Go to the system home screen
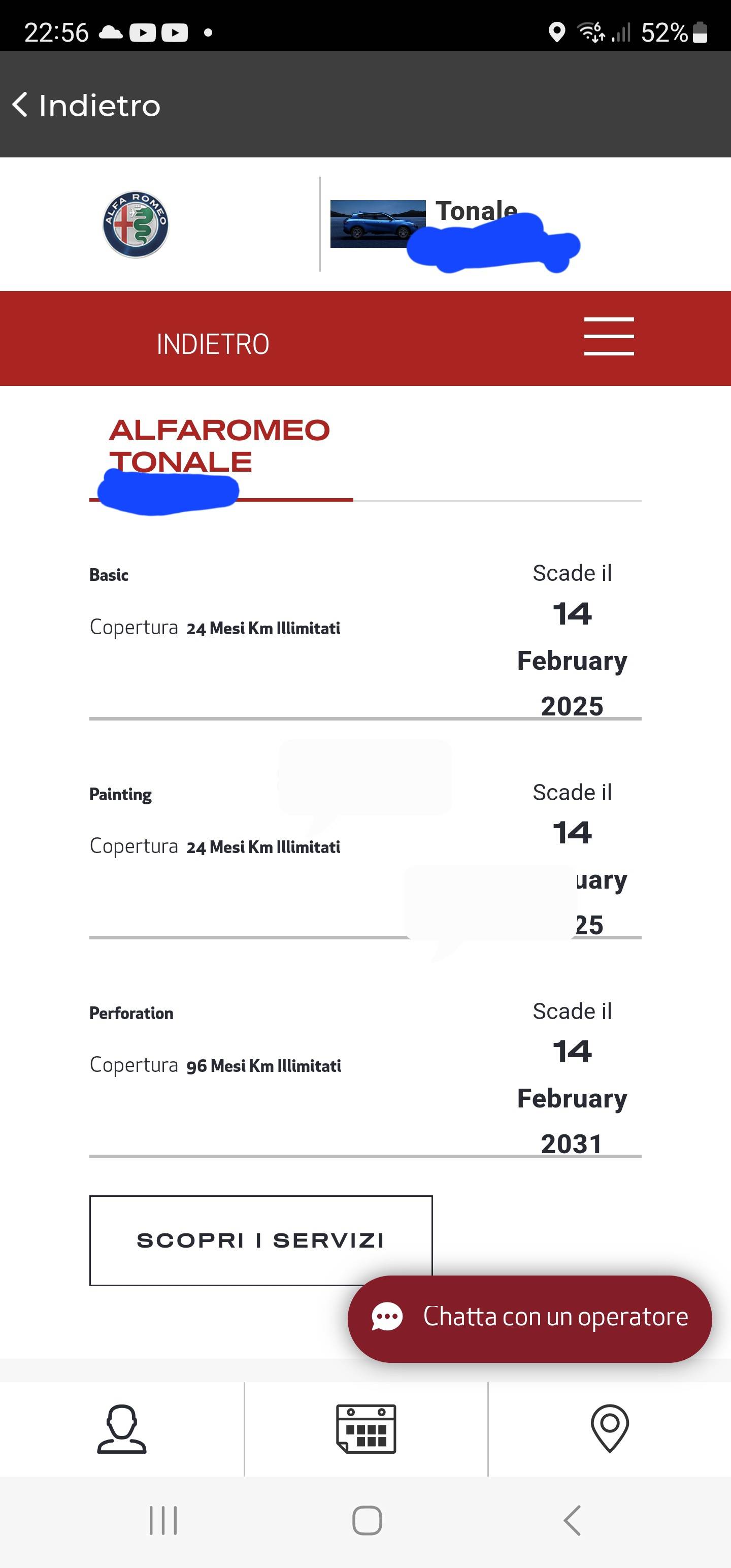This screenshot has height=1568, width=731. tap(367, 1520)
